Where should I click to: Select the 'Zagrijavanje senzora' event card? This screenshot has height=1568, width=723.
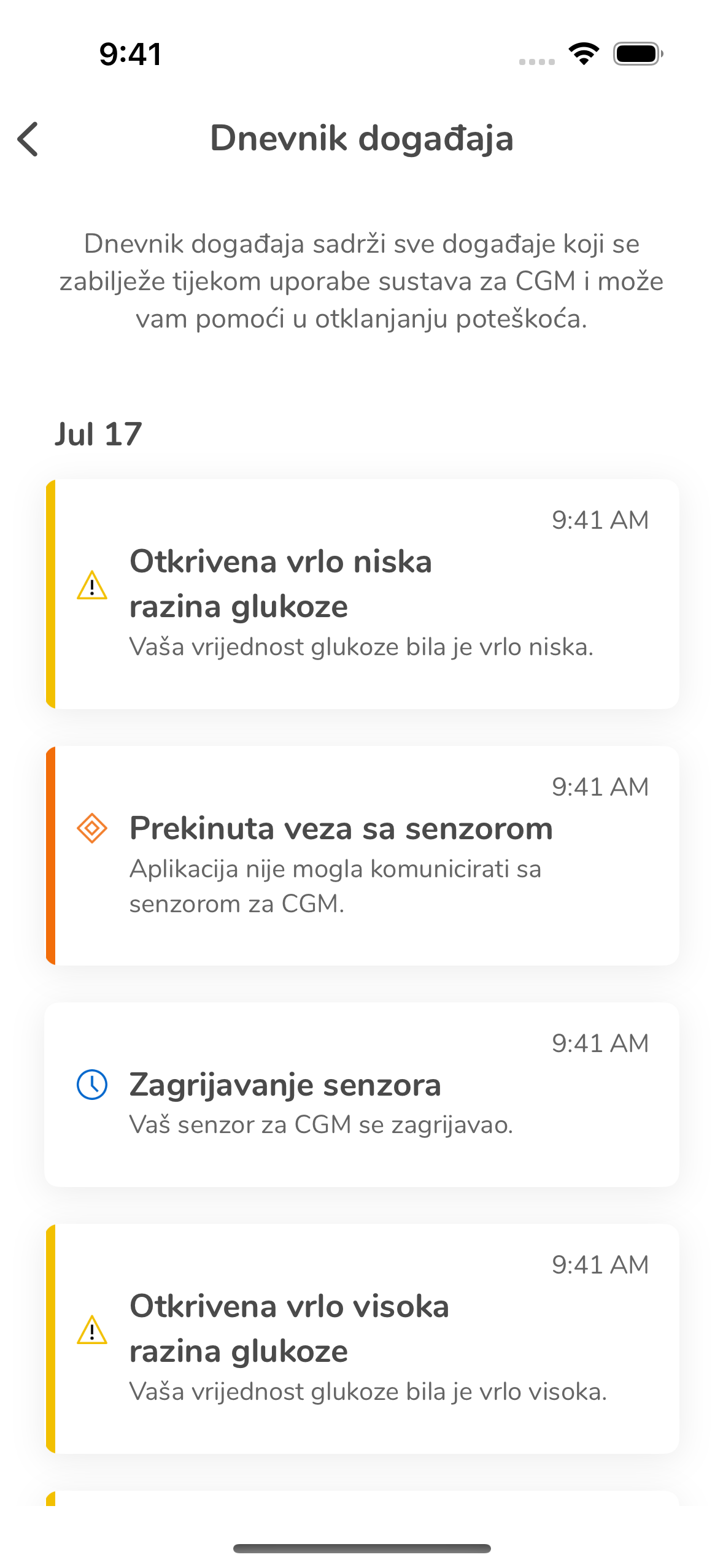pyautogui.click(x=362, y=1094)
